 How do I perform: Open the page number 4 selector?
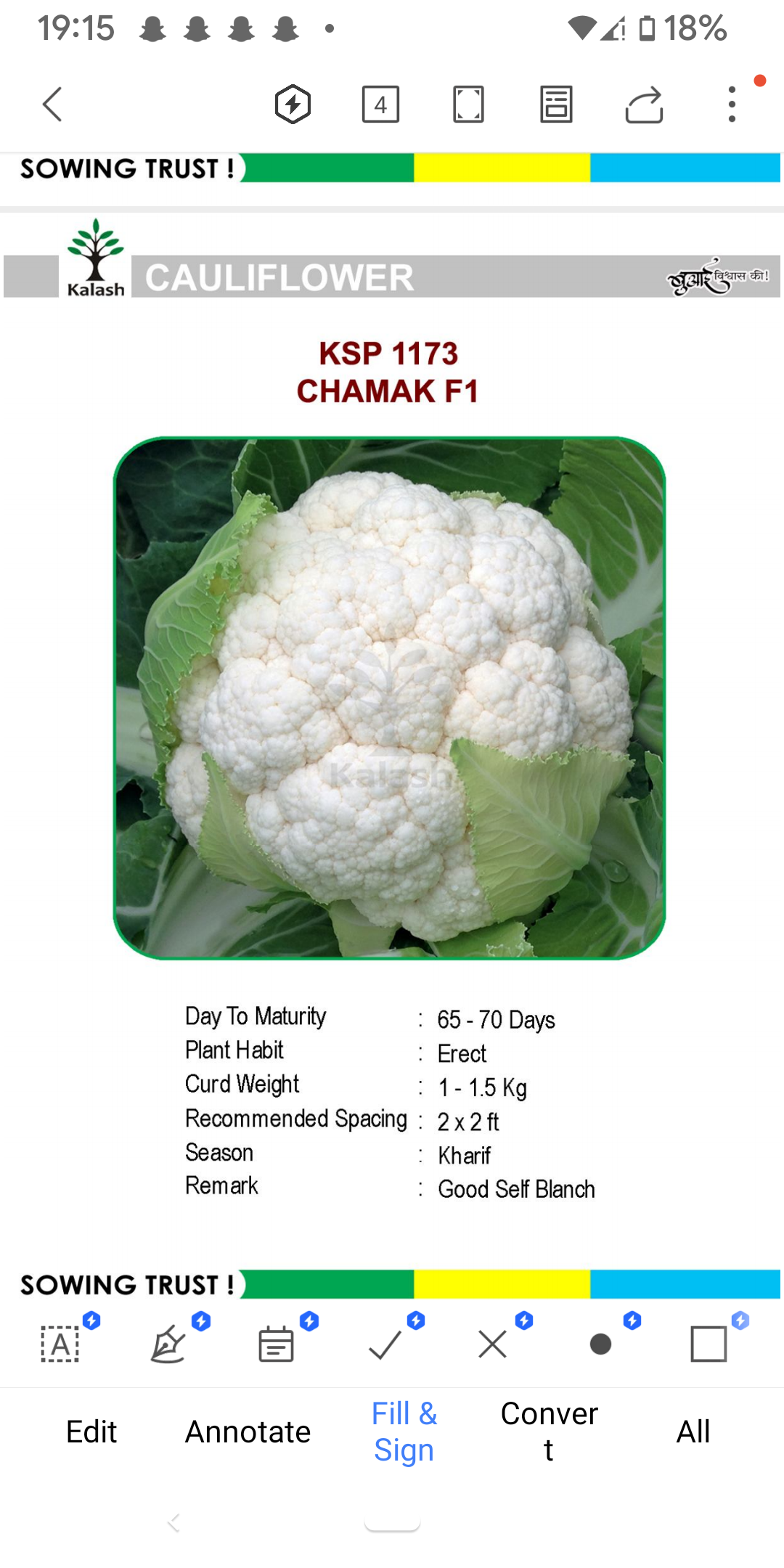(x=380, y=105)
